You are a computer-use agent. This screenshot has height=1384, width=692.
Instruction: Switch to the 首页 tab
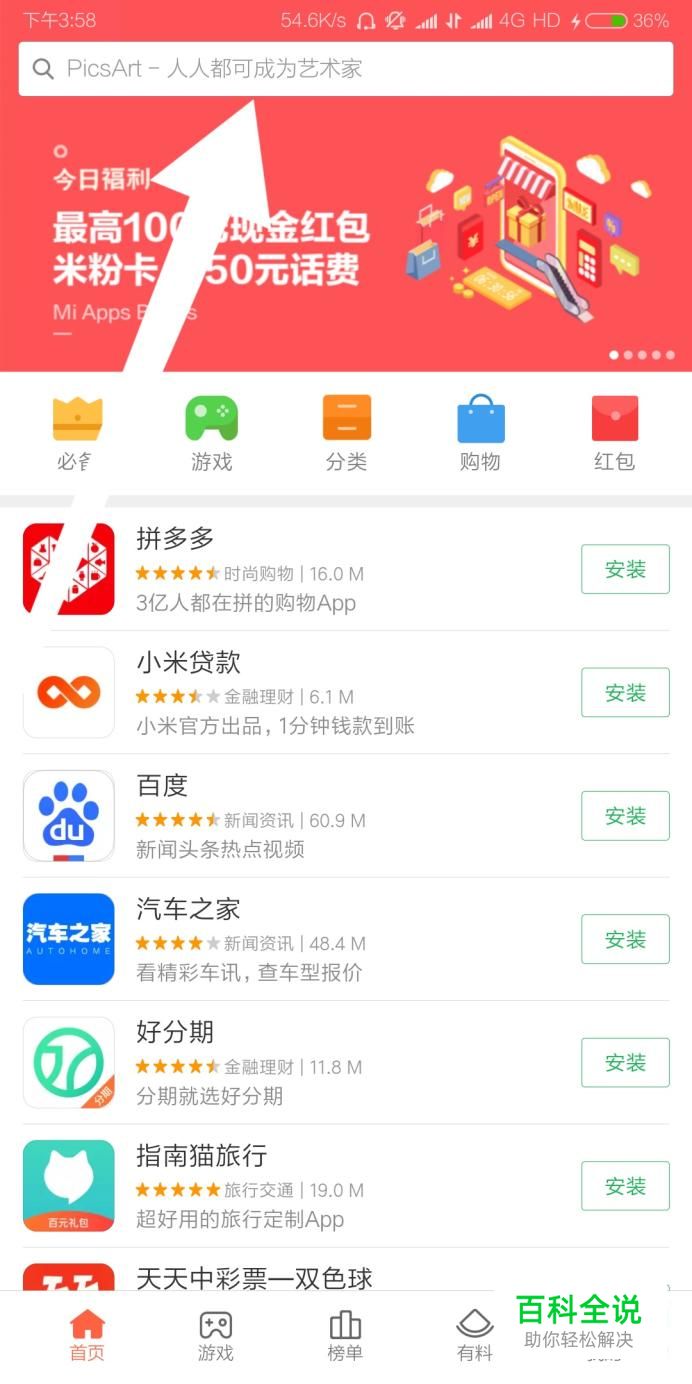point(87,1336)
